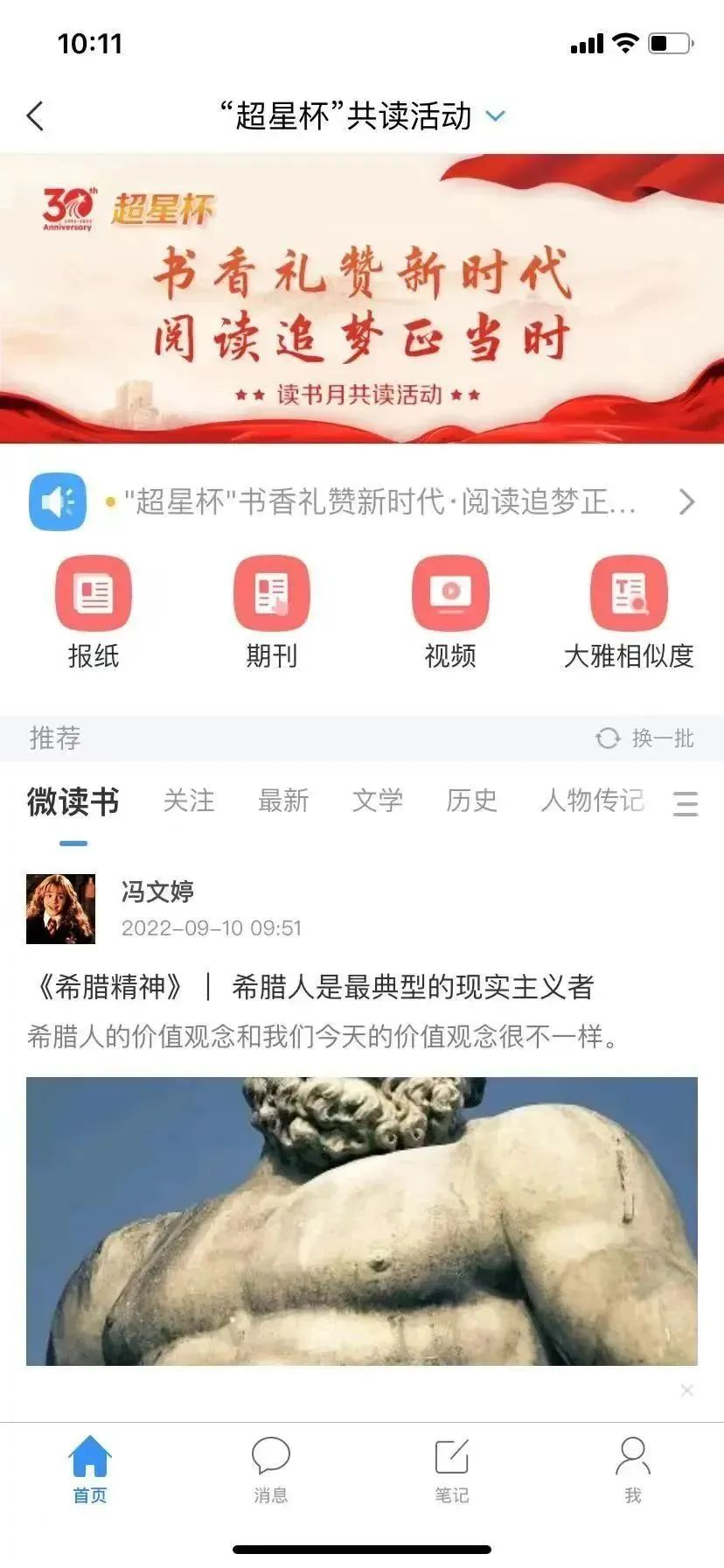Switch to the 关注 tab

[189, 801]
